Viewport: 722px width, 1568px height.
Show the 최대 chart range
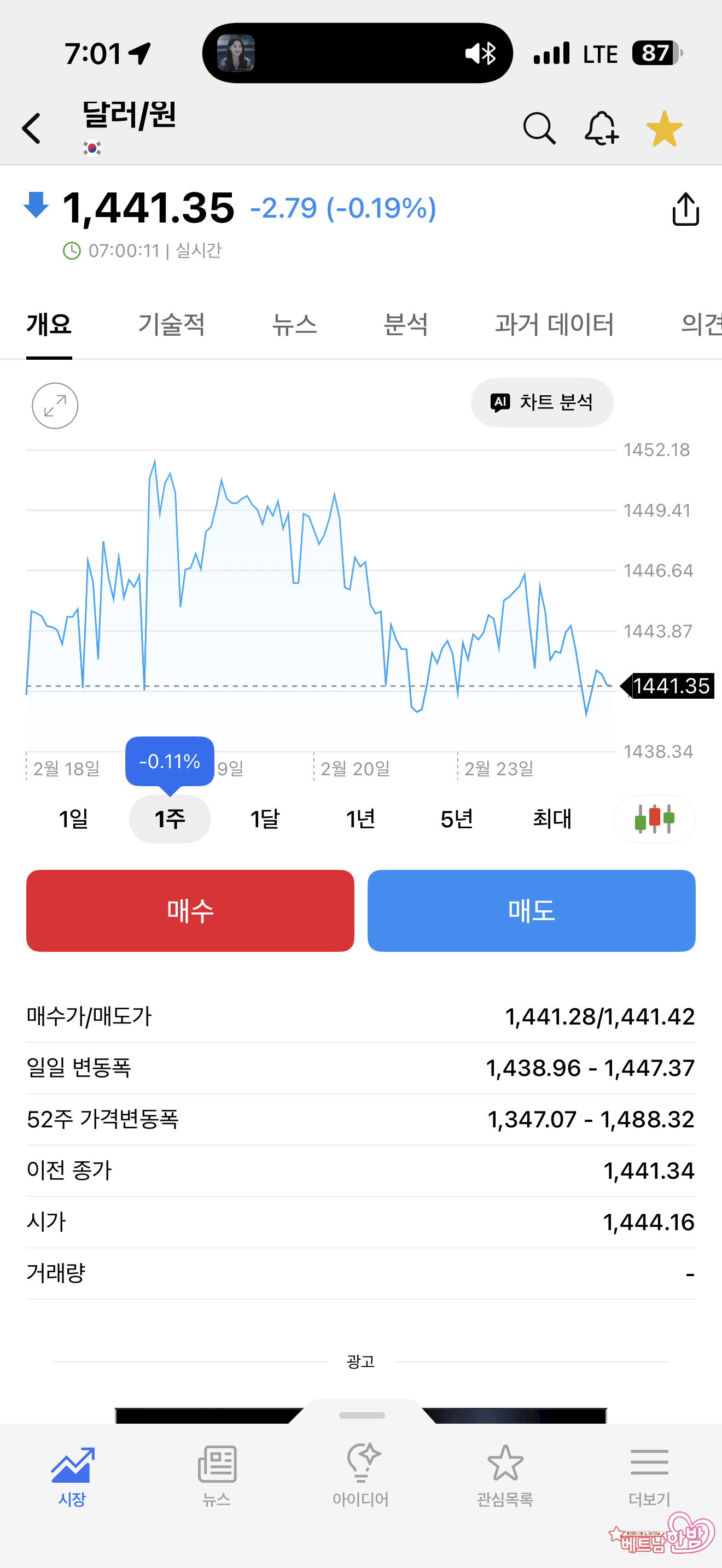(552, 818)
